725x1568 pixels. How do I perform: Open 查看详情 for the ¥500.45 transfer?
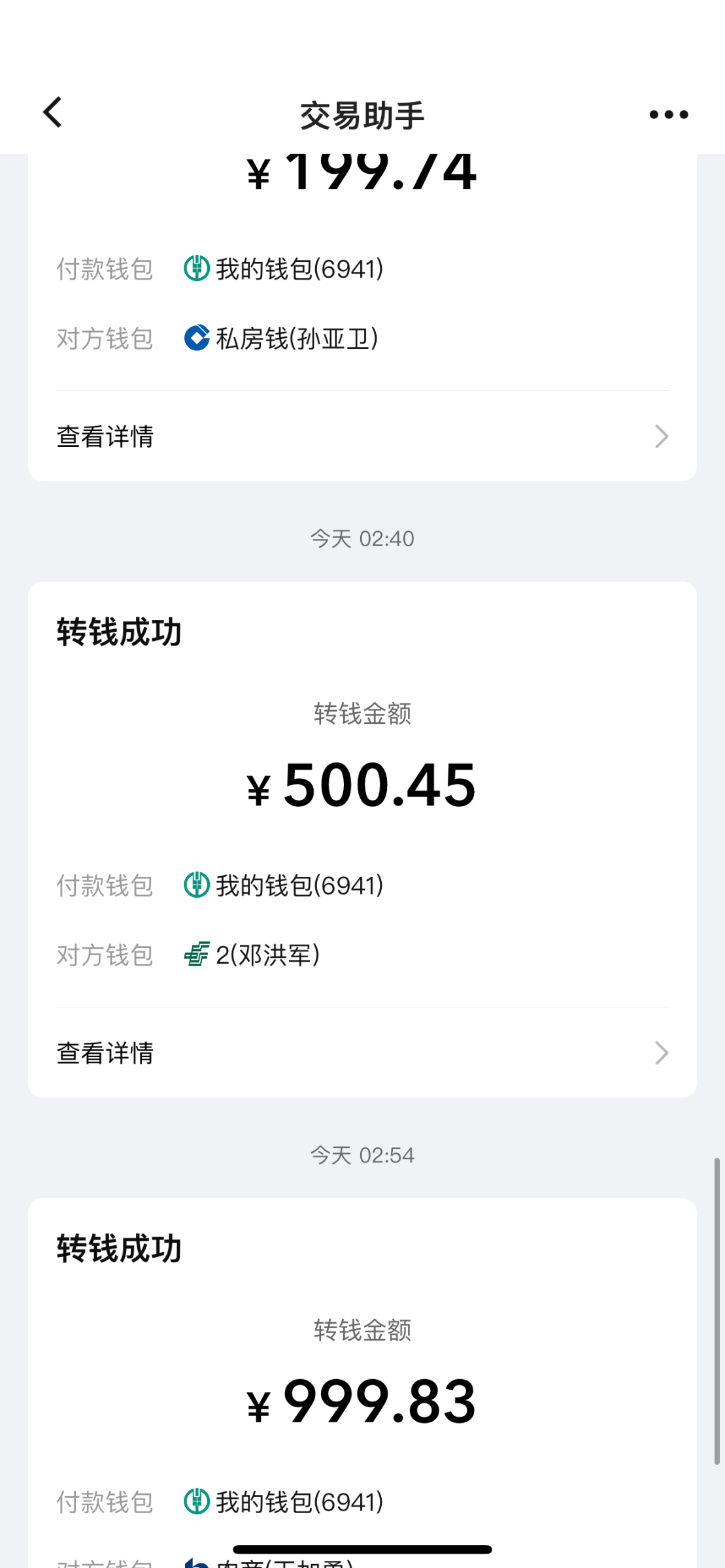[x=362, y=1053]
